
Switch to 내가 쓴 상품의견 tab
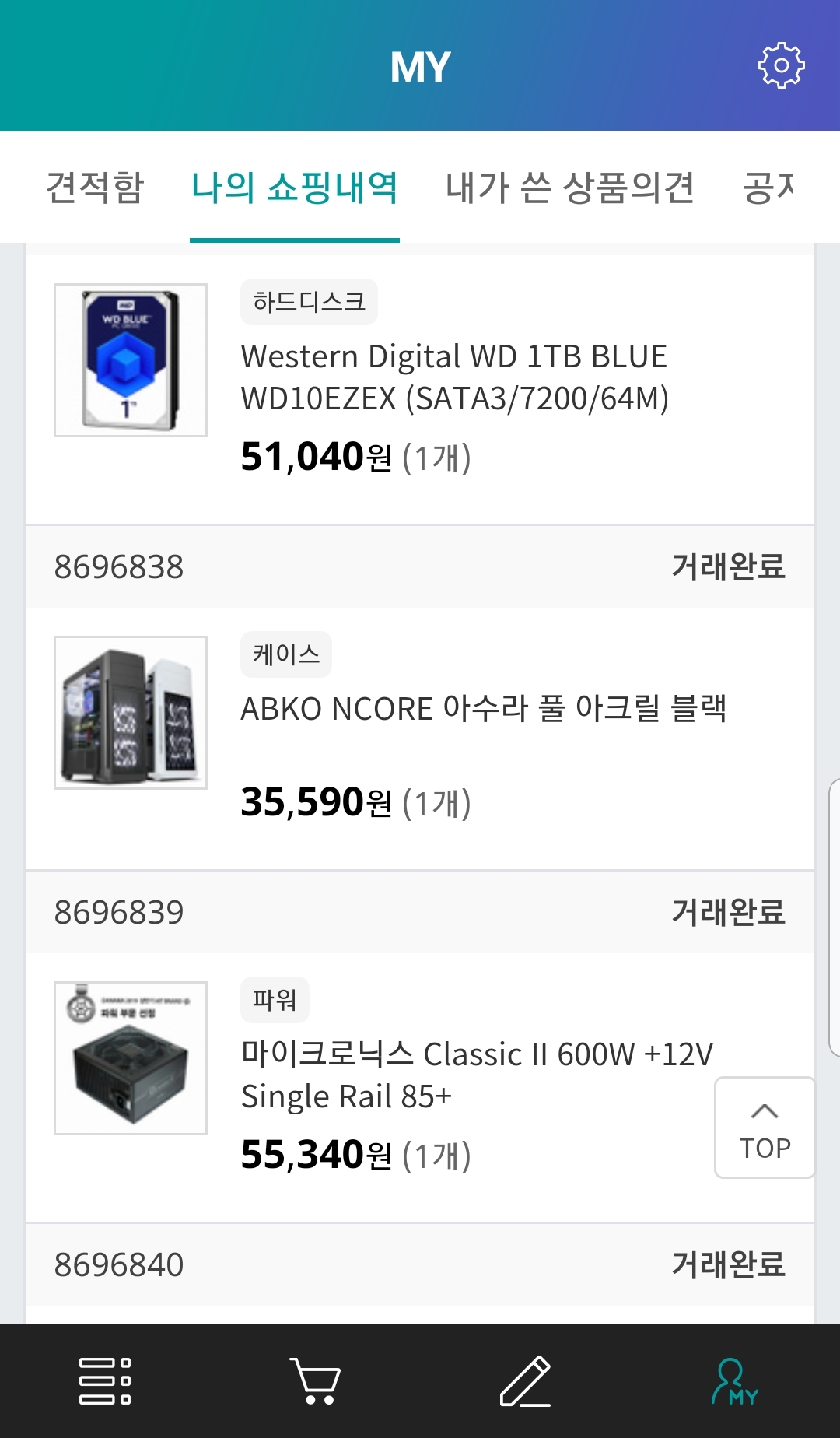click(569, 188)
